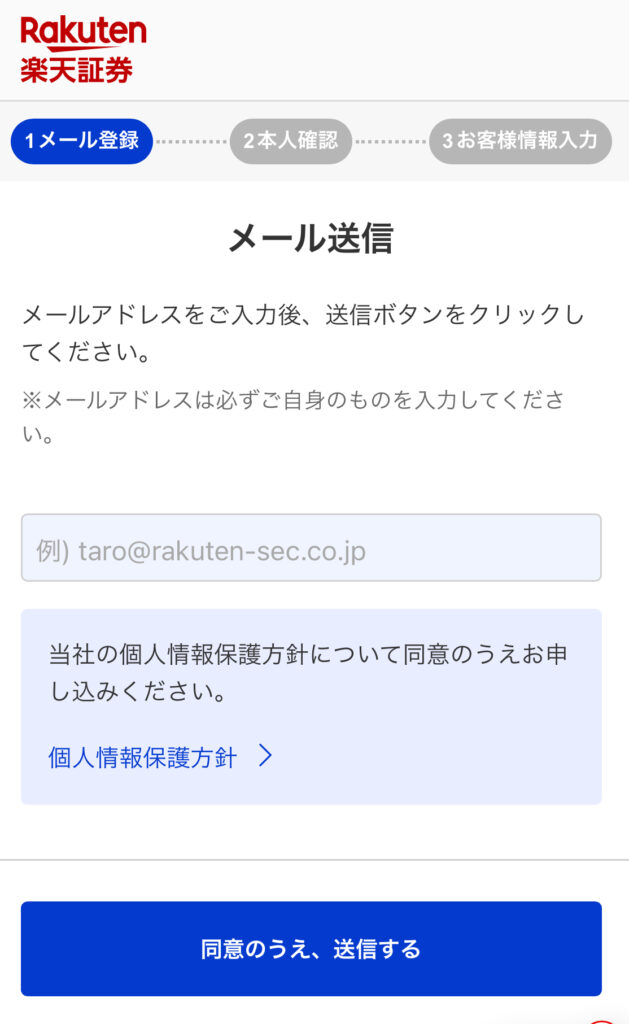Screen dimensions: 629x1024
Task: Tap 同意のうえ、送信する button
Action: [311, 948]
